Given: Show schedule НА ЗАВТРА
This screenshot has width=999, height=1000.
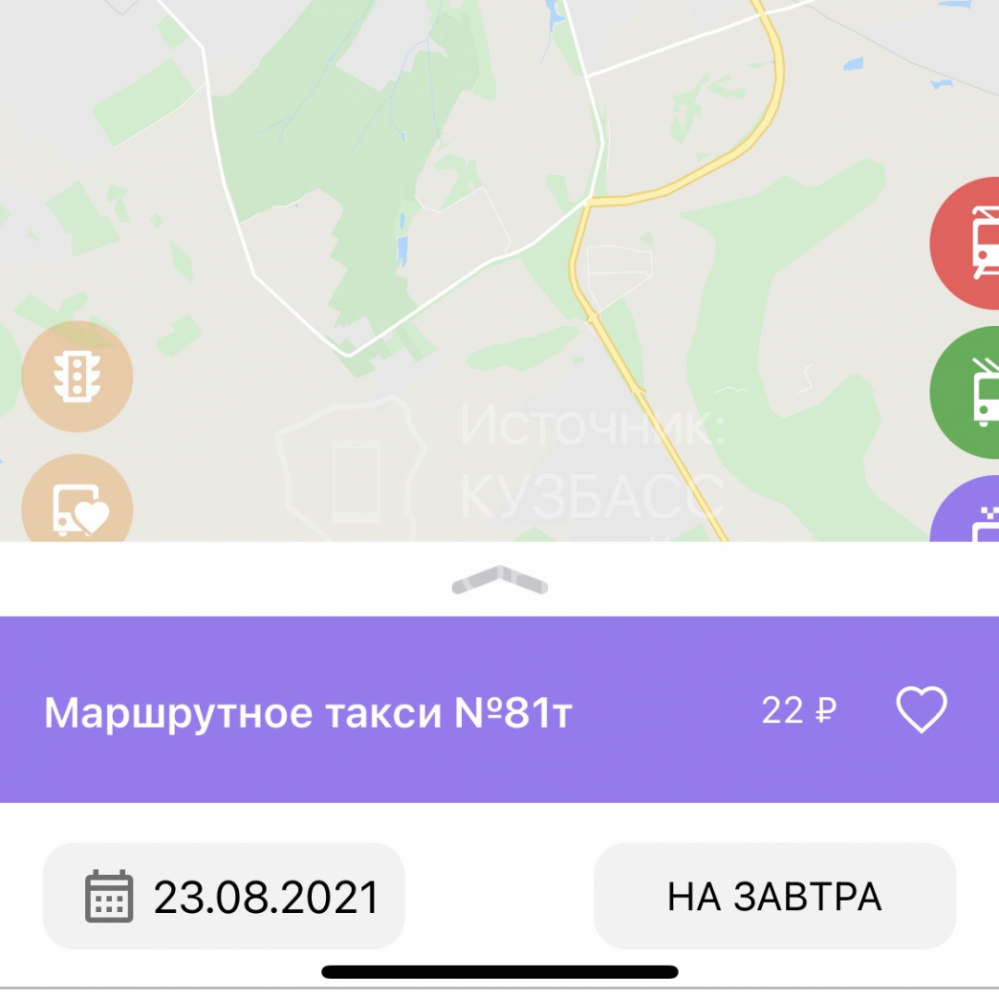Looking at the screenshot, I should tap(774, 896).
